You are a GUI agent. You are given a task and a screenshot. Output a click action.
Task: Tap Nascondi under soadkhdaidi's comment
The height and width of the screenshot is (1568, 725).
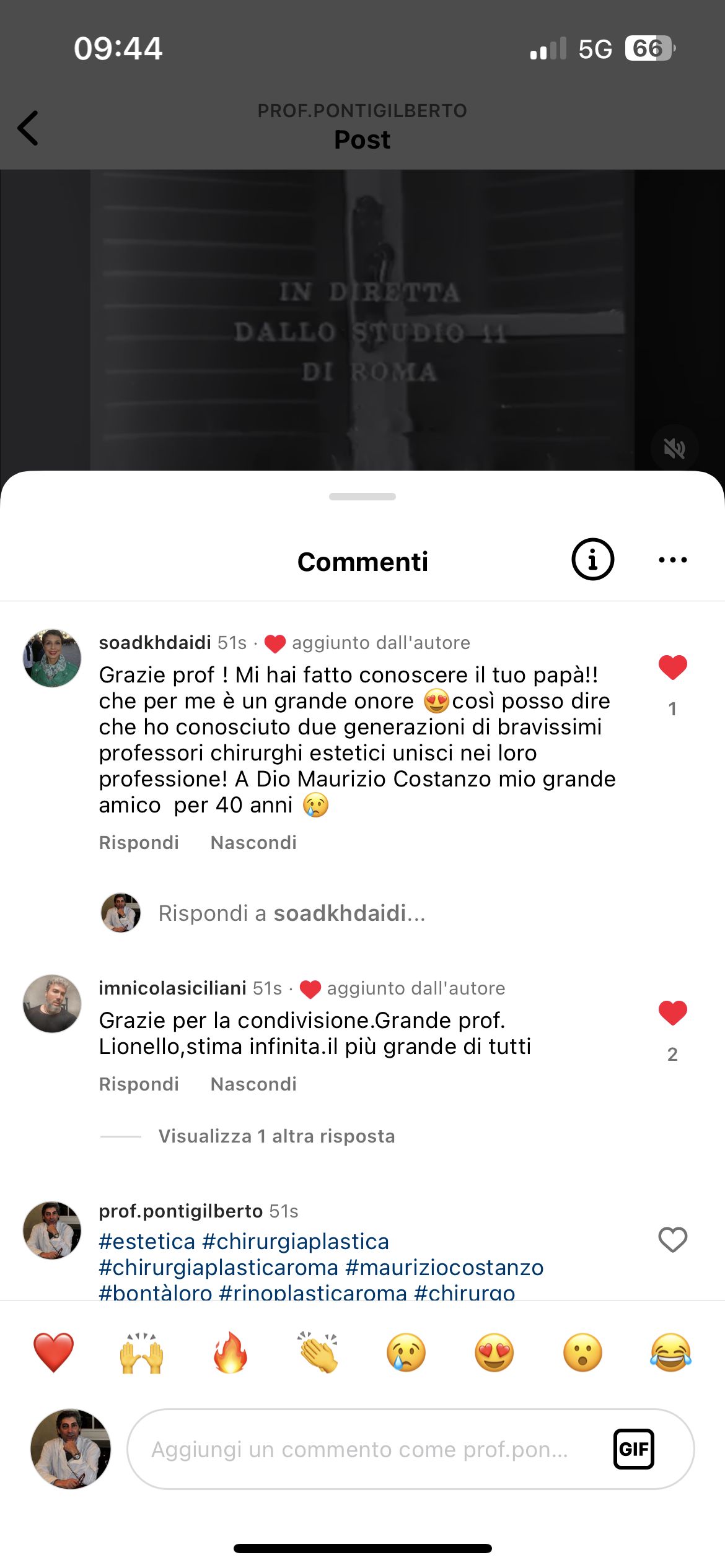253,843
